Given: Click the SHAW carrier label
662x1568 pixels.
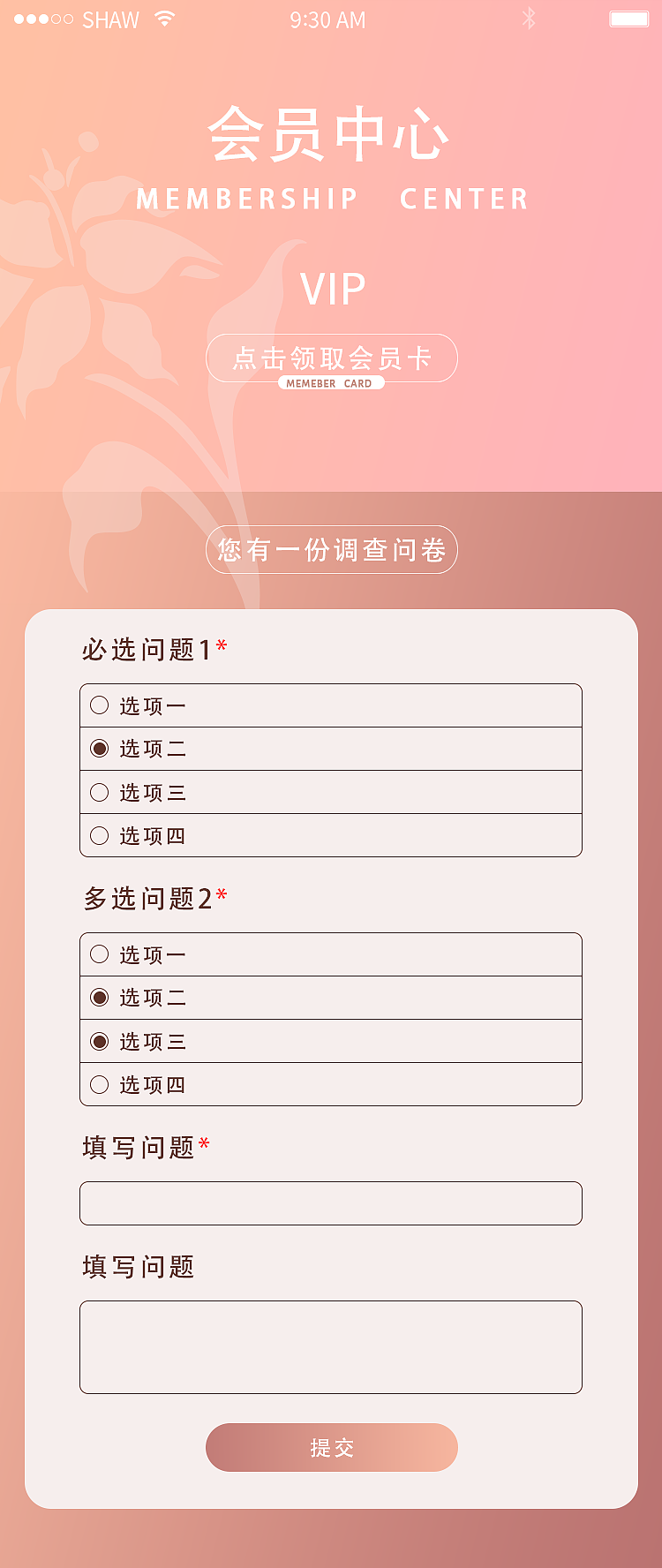Looking at the screenshot, I should point(111,19).
